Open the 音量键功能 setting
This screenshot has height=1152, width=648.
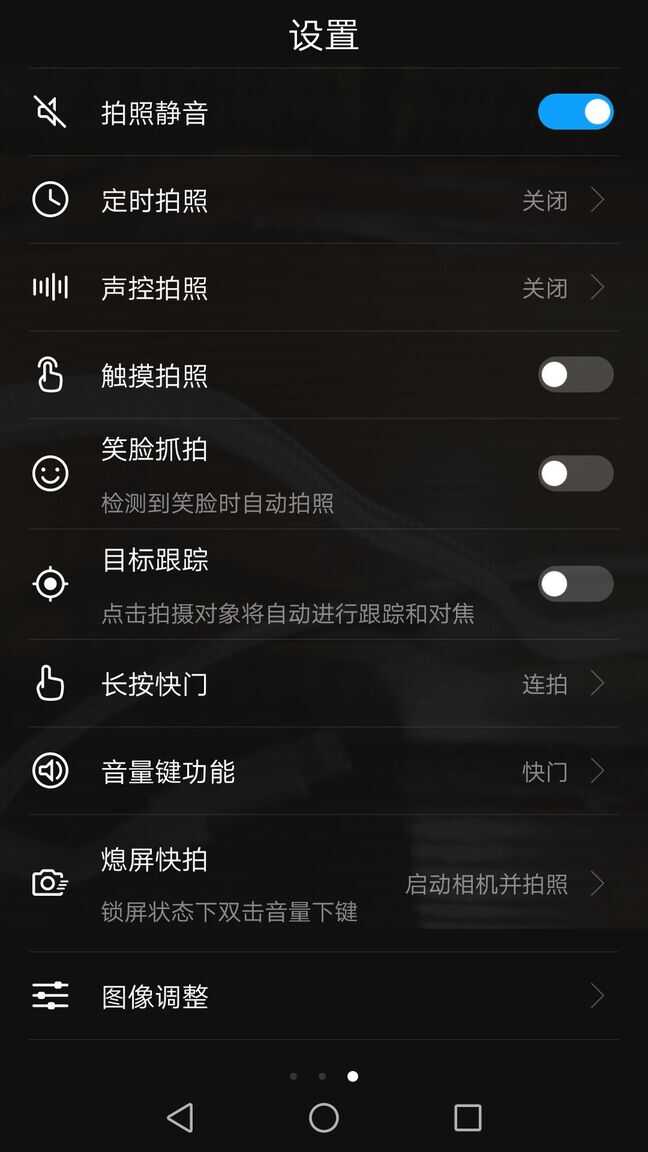pyautogui.click(x=324, y=771)
